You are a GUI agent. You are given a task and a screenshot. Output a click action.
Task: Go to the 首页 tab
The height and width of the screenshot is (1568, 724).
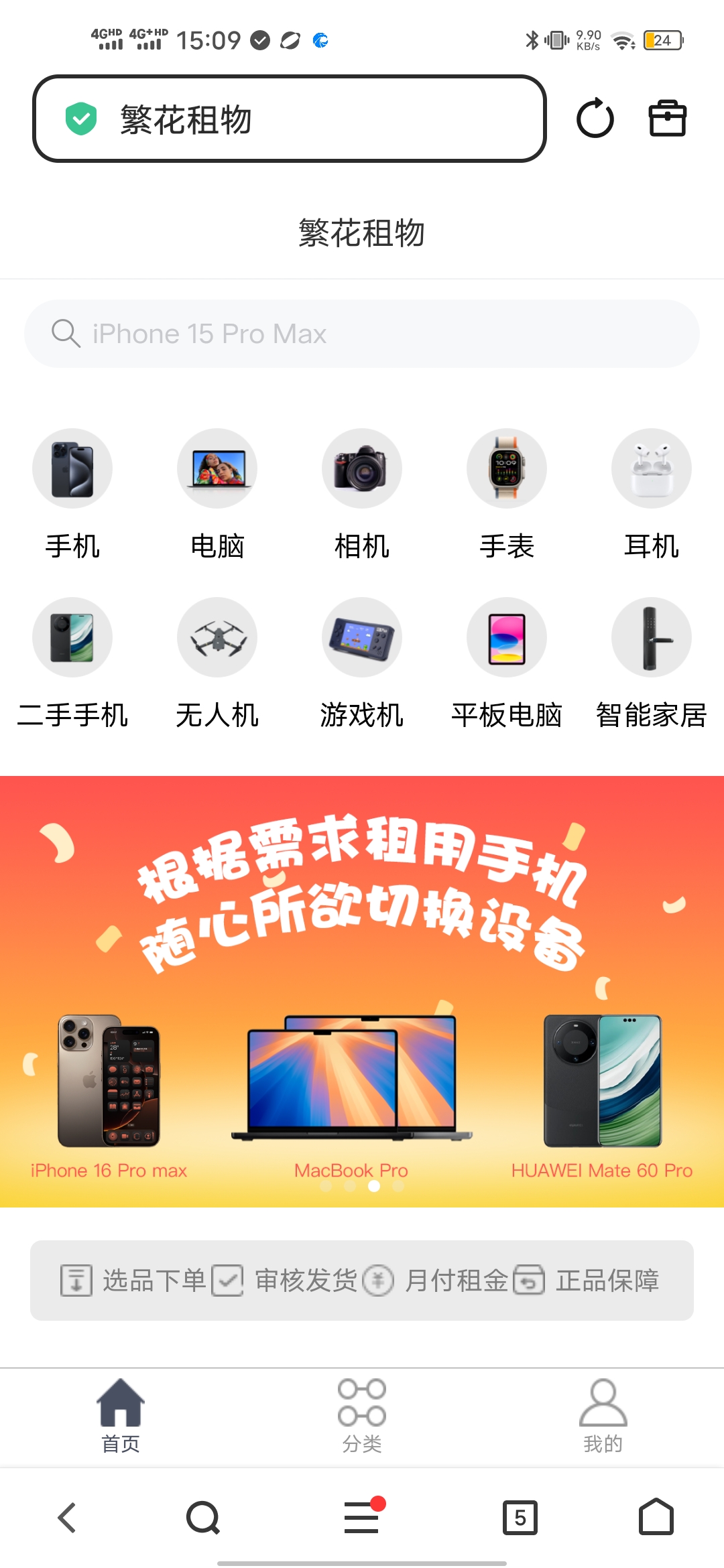click(x=121, y=1415)
